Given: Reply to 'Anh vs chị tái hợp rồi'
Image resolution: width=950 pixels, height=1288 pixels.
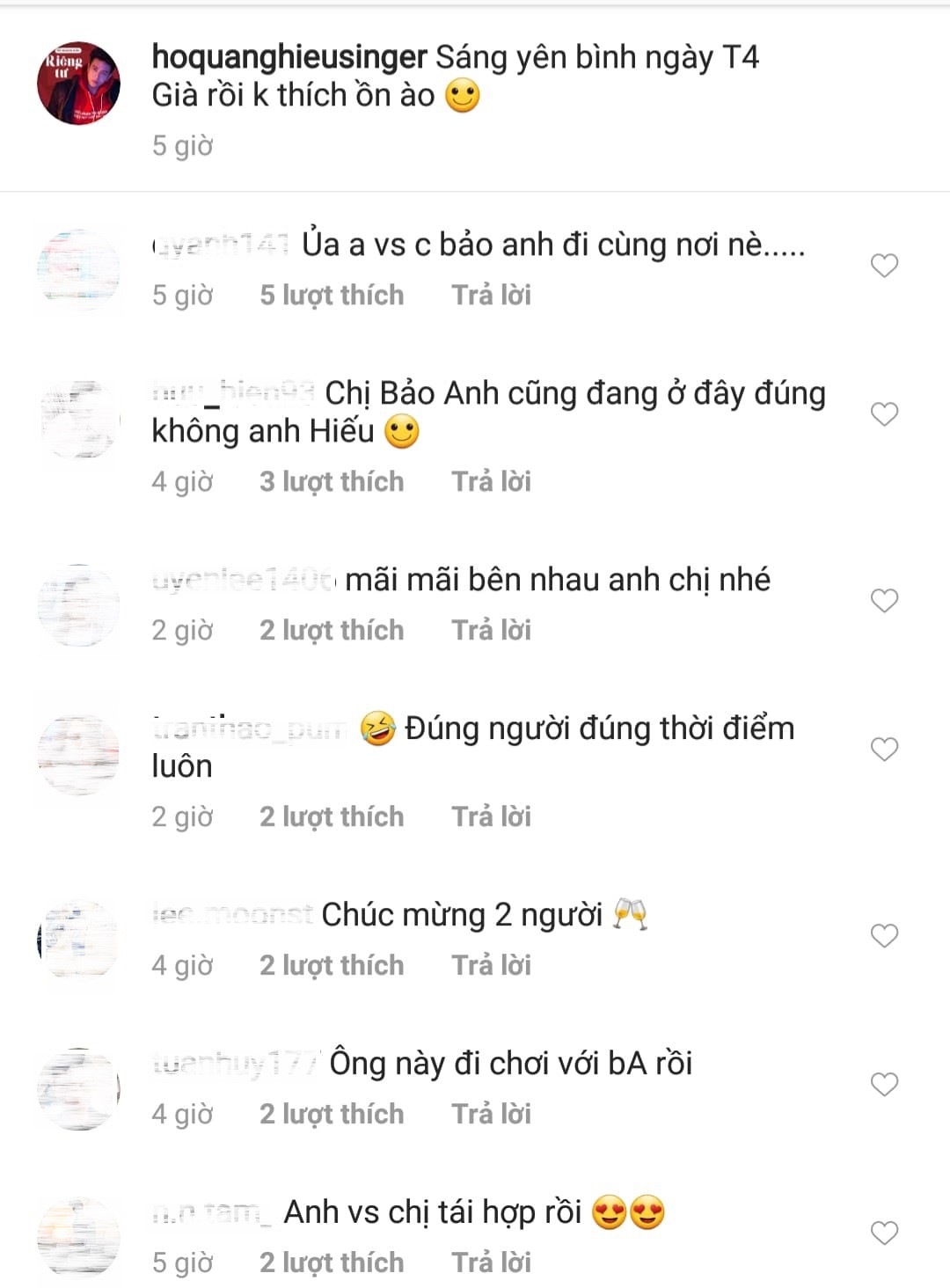Looking at the screenshot, I should (x=491, y=1262).
